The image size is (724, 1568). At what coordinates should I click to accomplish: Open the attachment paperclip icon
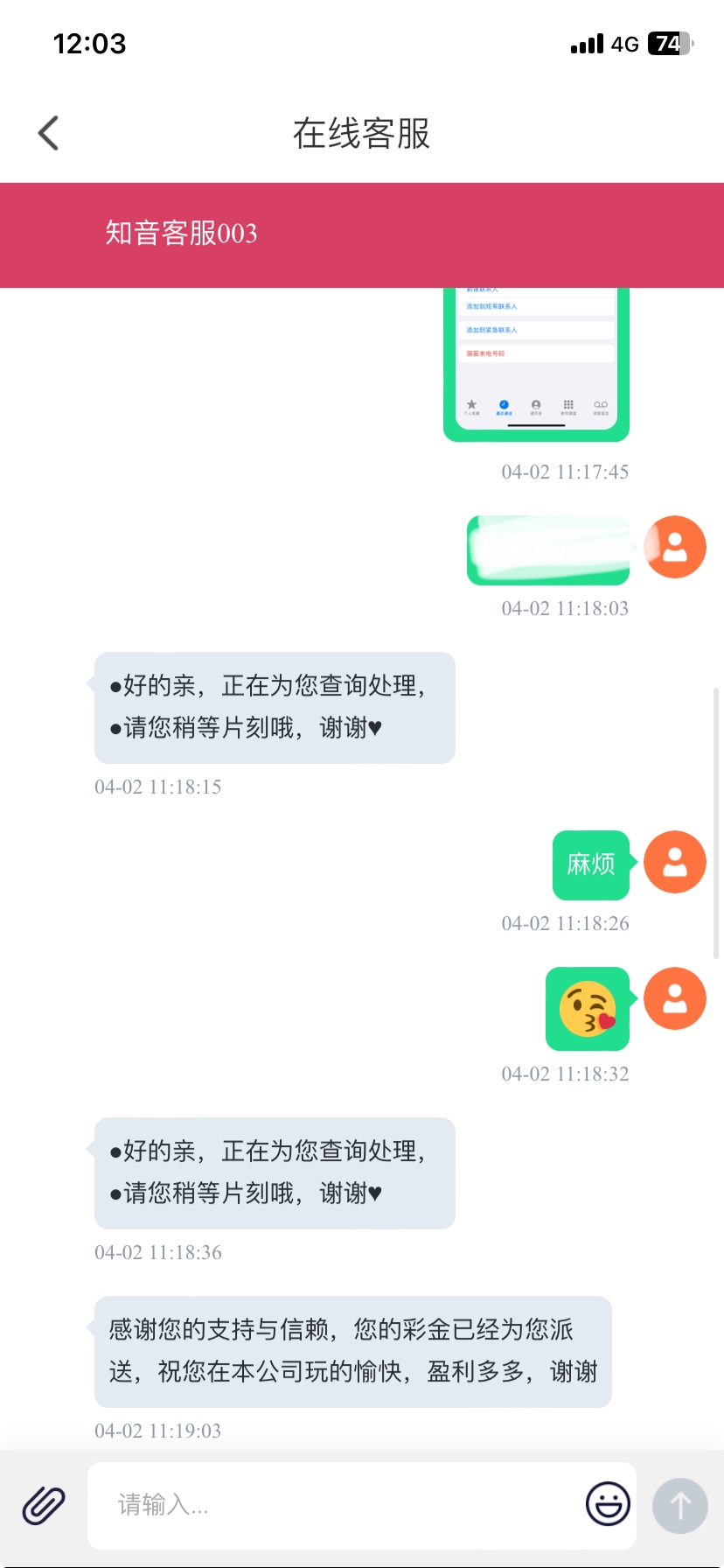(x=44, y=1506)
